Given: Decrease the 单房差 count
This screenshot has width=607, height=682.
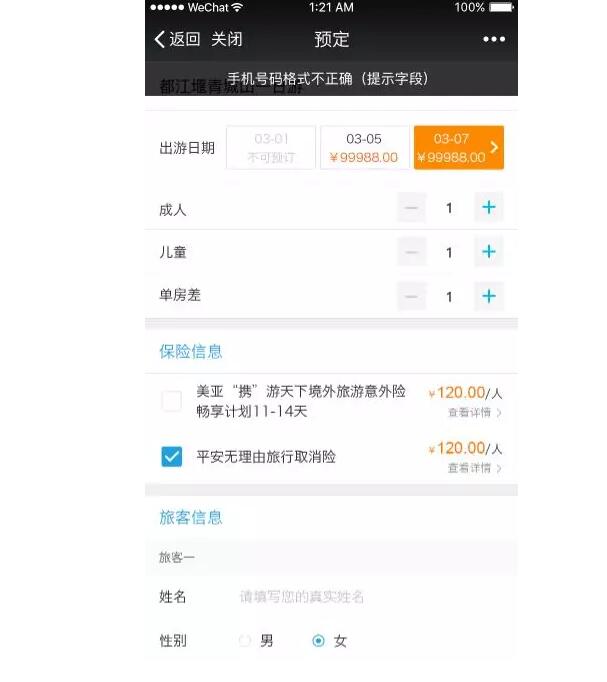Looking at the screenshot, I should pyautogui.click(x=411, y=296).
